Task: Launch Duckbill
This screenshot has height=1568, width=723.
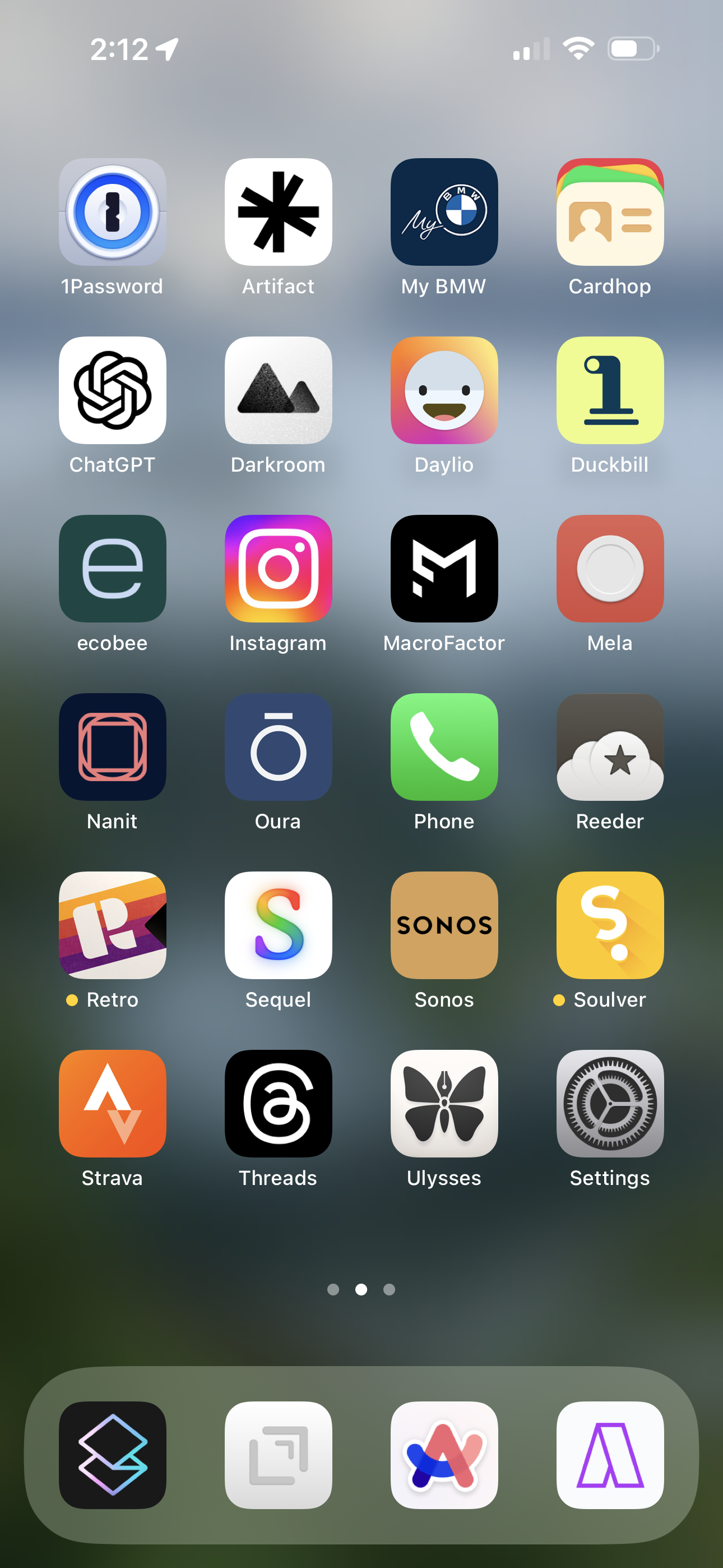Action: [609, 390]
